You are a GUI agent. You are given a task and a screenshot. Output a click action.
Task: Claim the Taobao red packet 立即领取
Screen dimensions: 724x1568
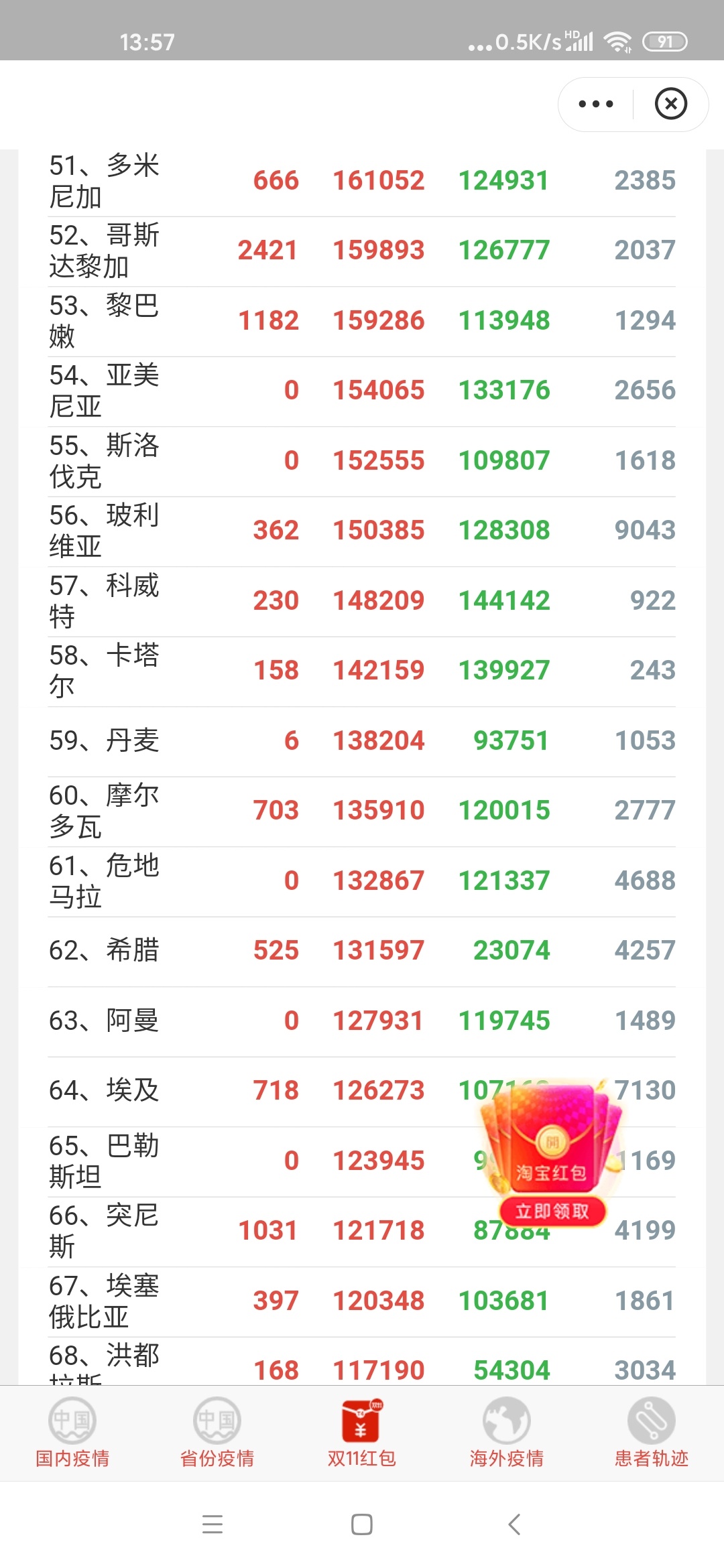click(x=552, y=1211)
